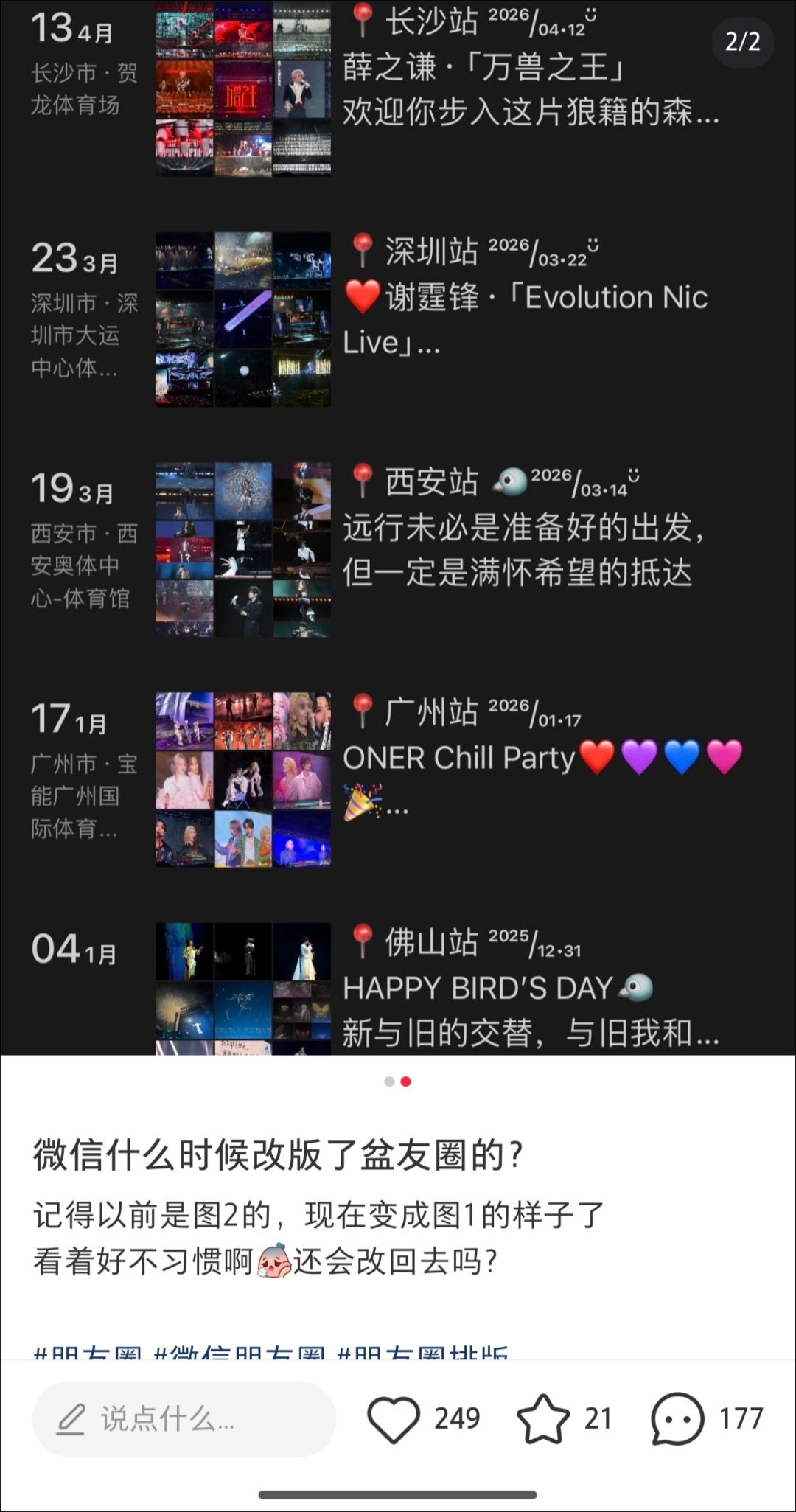The height and width of the screenshot is (1512, 796).
Task: Open the 深圳站 concert photo grid
Action: 243,317
